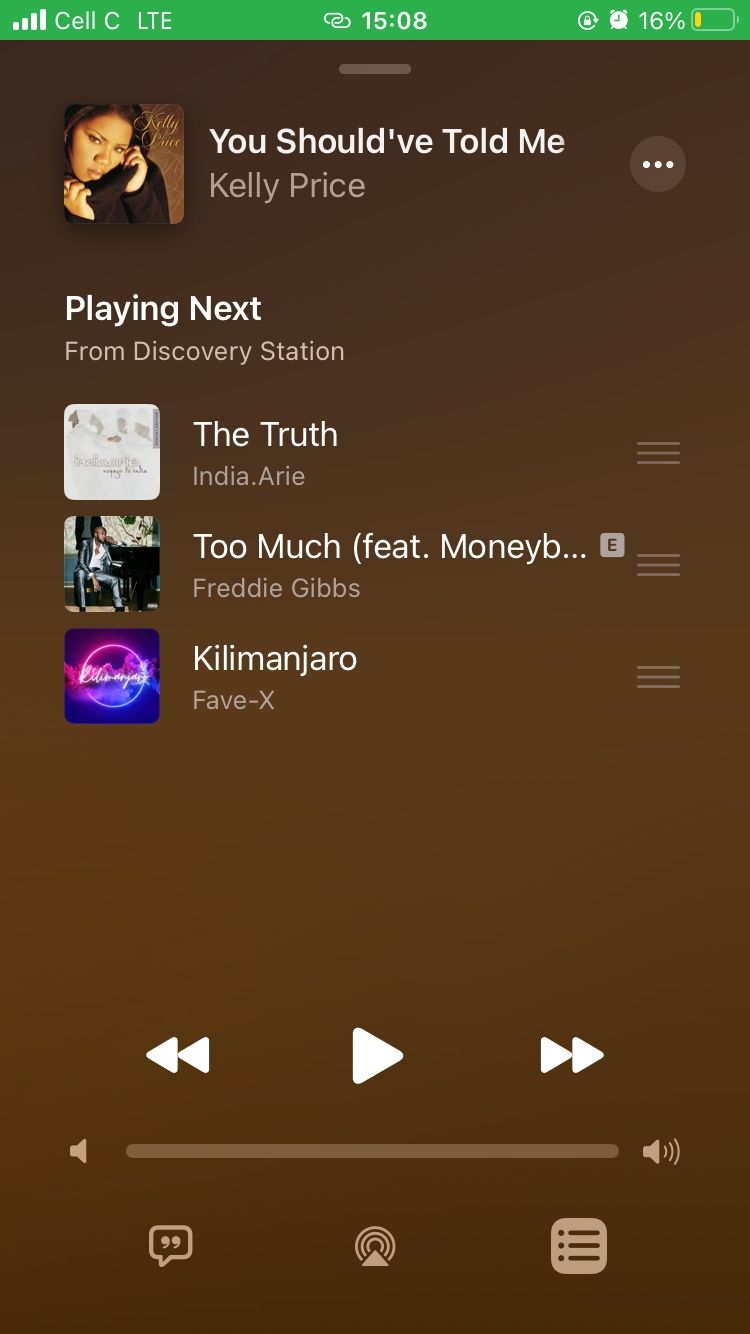Viewport: 750px width, 1334px height.
Task: Tap the Explicit badge on Too Much
Action: coord(611,545)
